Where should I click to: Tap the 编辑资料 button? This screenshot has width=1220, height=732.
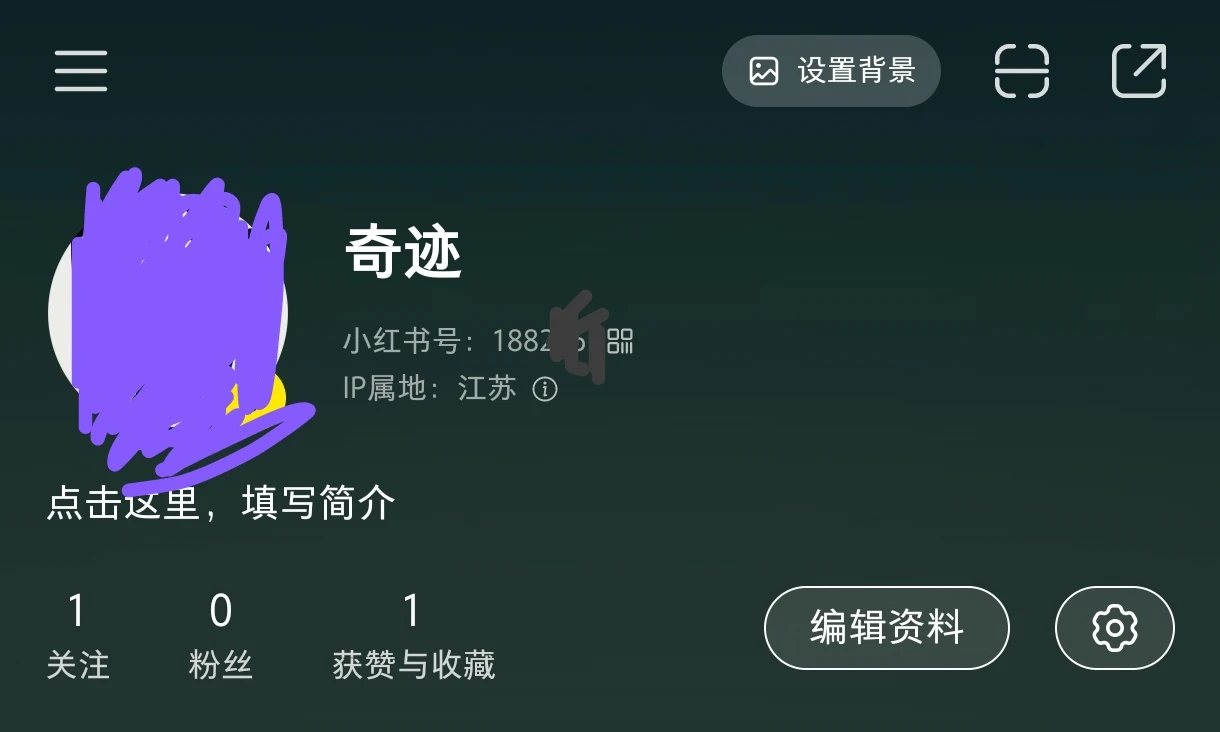886,628
